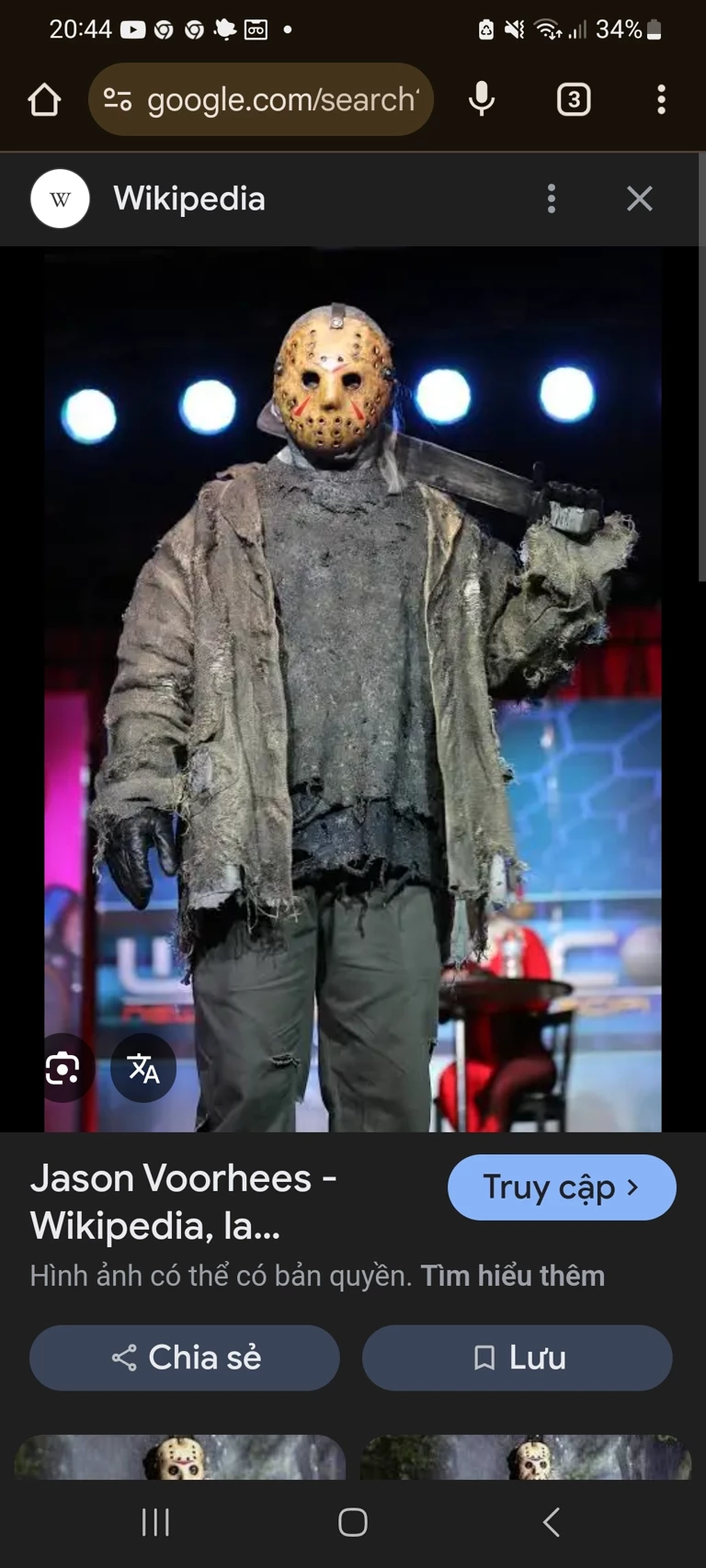Open recent apps from navigation bar
The height and width of the screenshot is (1568, 706).
coord(155,1522)
